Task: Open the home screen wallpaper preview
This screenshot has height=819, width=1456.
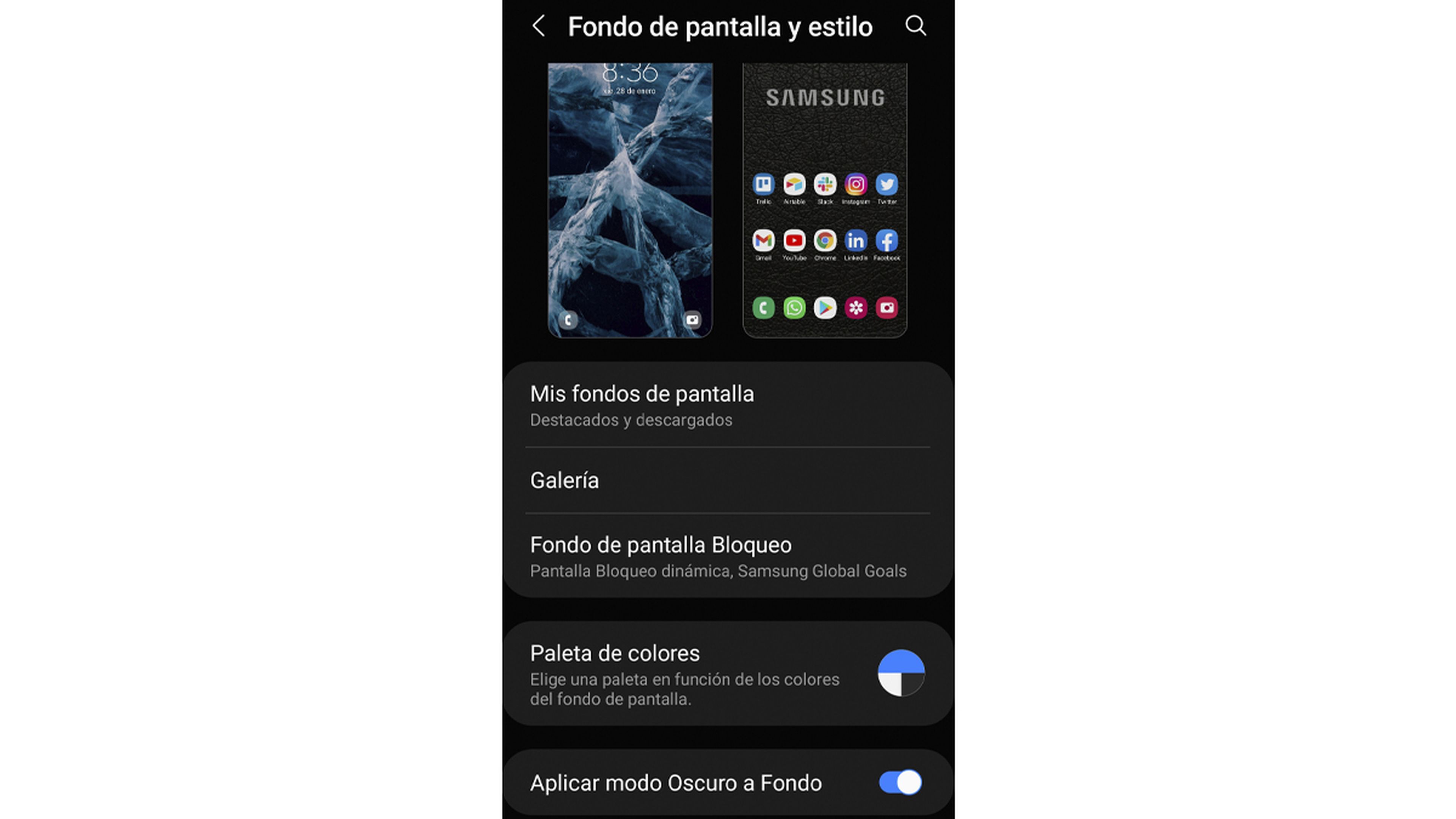Action: [x=824, y=200]
